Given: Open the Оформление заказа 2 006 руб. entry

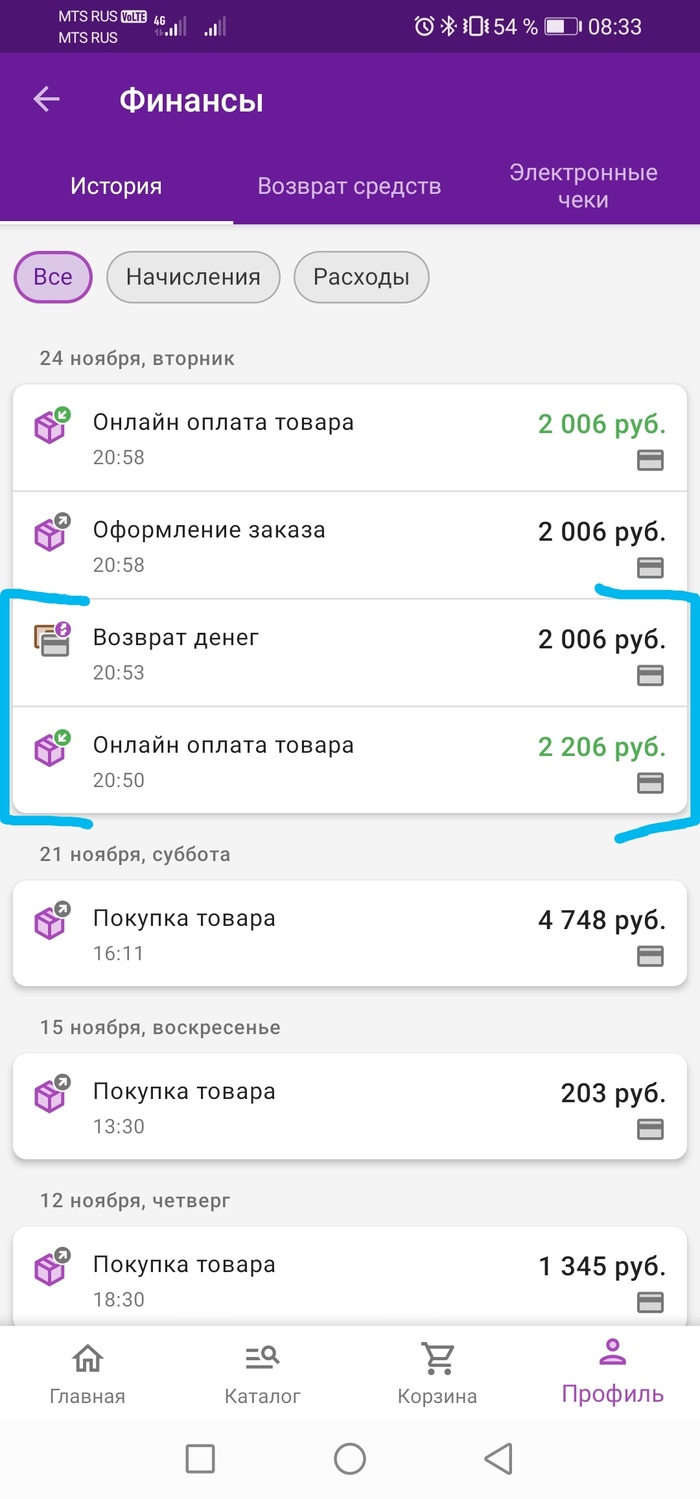Looking at the screenshot, I should pyautogui.click(x=349, y=545).
